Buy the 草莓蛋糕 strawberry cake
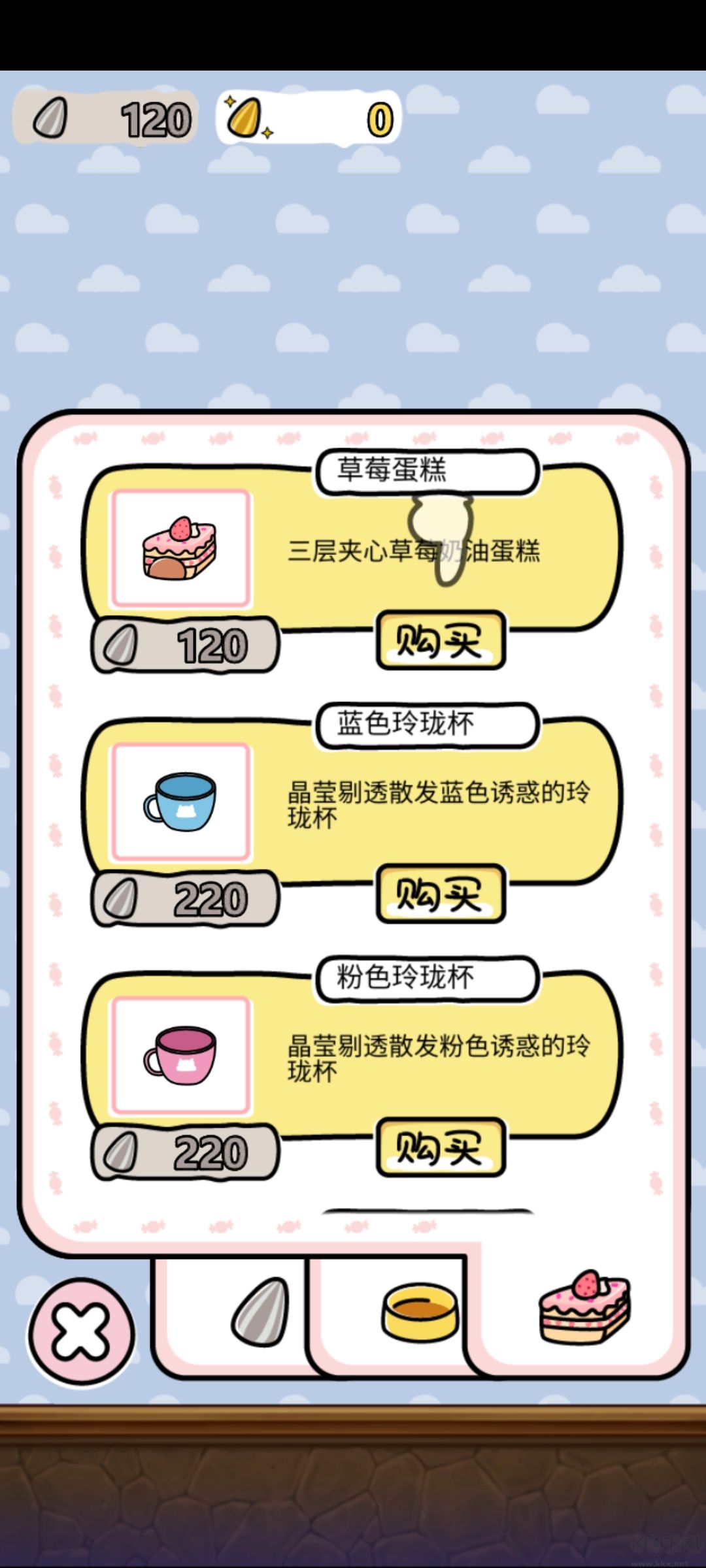This screenshot has width=706, height=1568. pos(441,640)
